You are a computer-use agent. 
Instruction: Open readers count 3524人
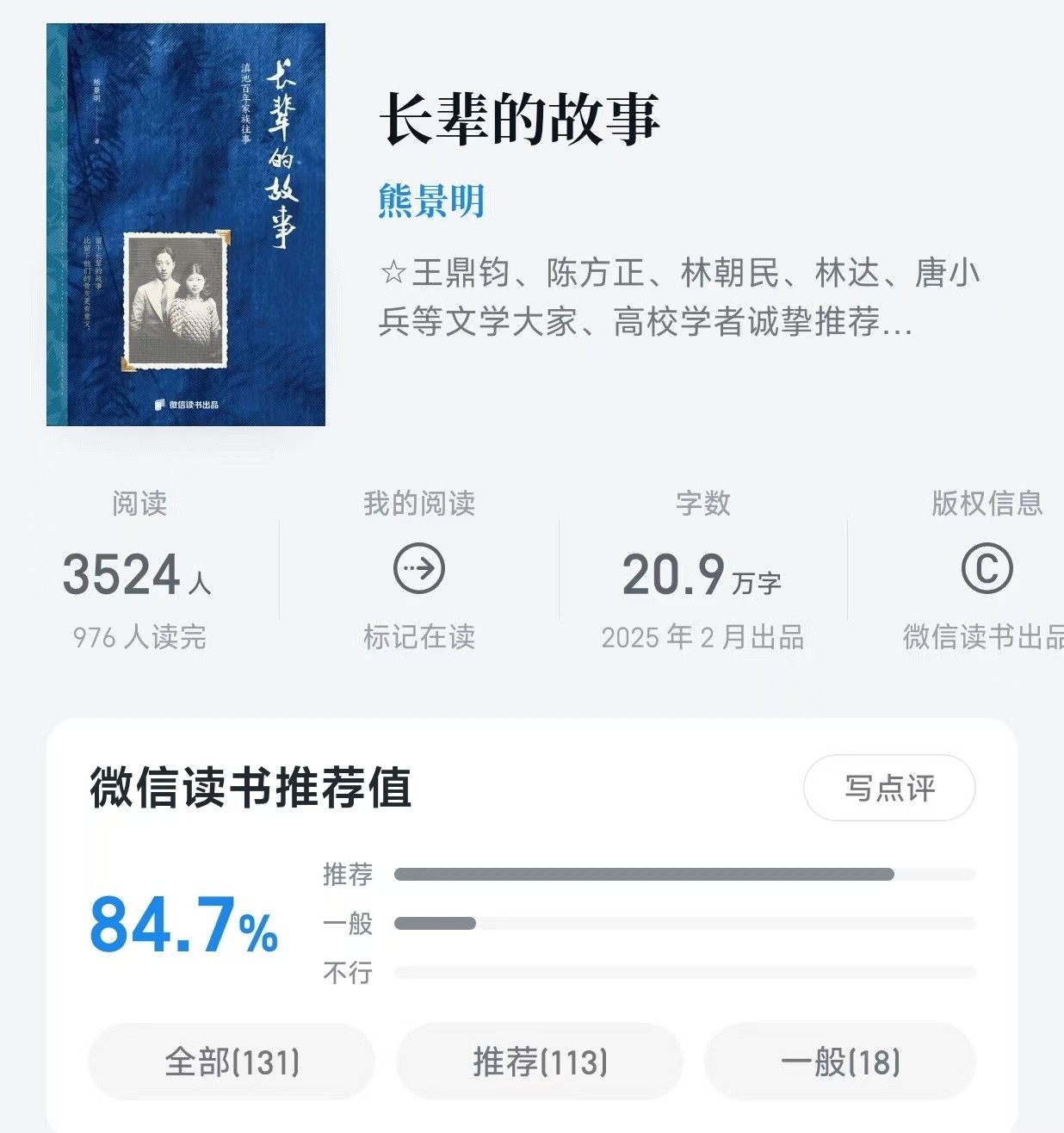[x=138, y=574]
